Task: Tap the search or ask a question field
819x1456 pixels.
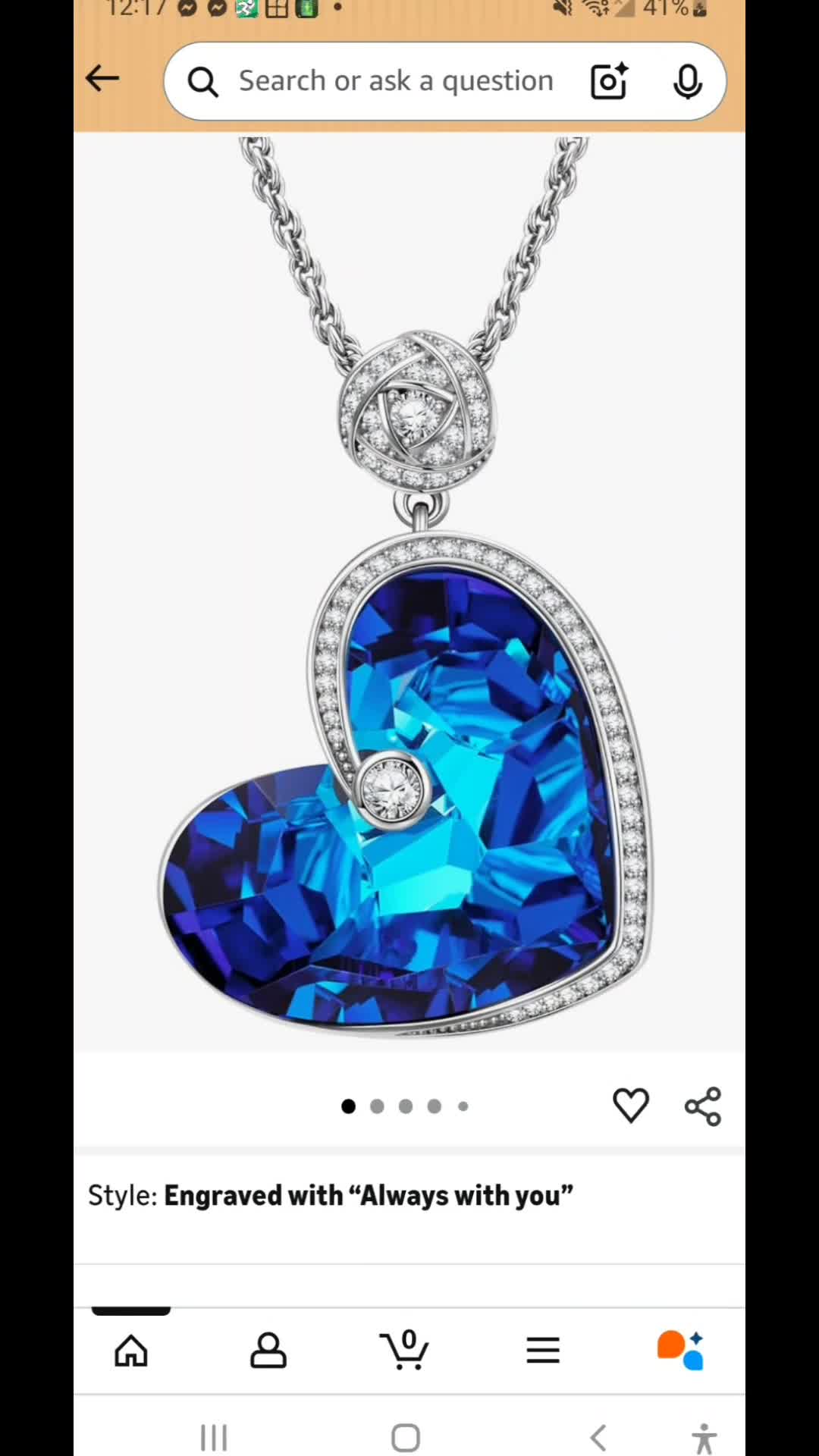Action: click(394, 81)
